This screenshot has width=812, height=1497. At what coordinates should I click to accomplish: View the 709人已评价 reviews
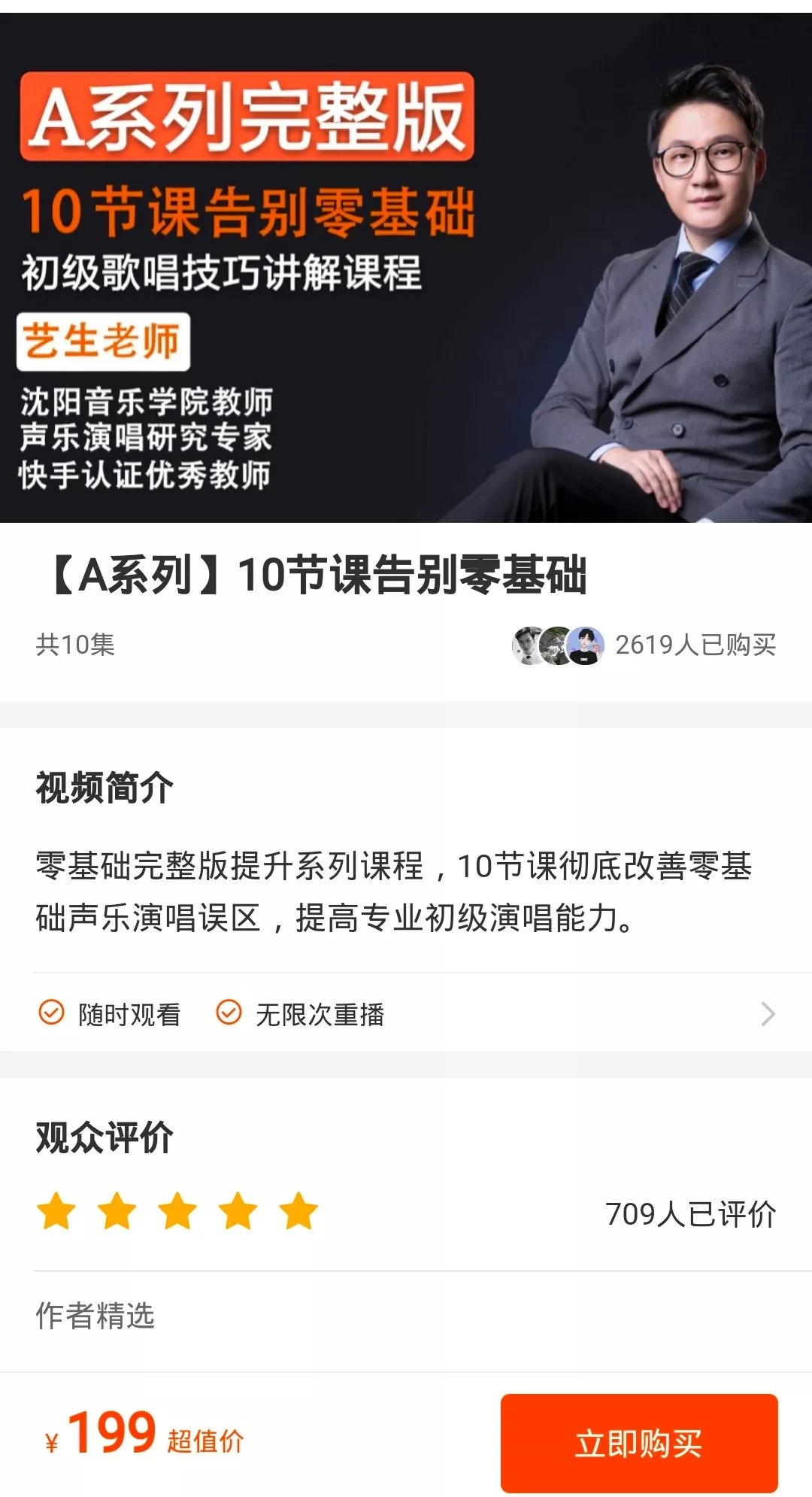coord(690,1214)
